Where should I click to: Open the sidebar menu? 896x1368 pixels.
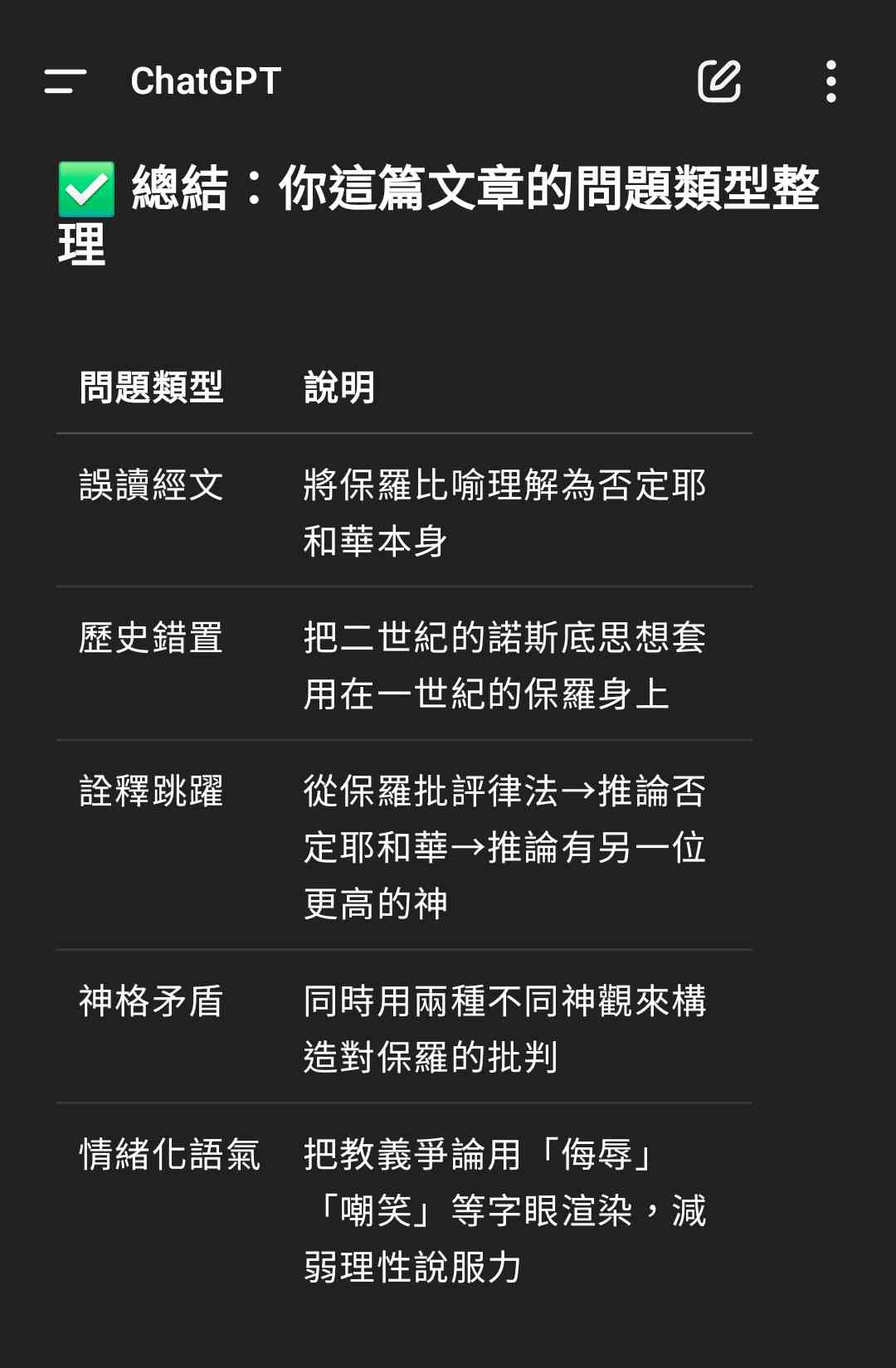(66, 81)
